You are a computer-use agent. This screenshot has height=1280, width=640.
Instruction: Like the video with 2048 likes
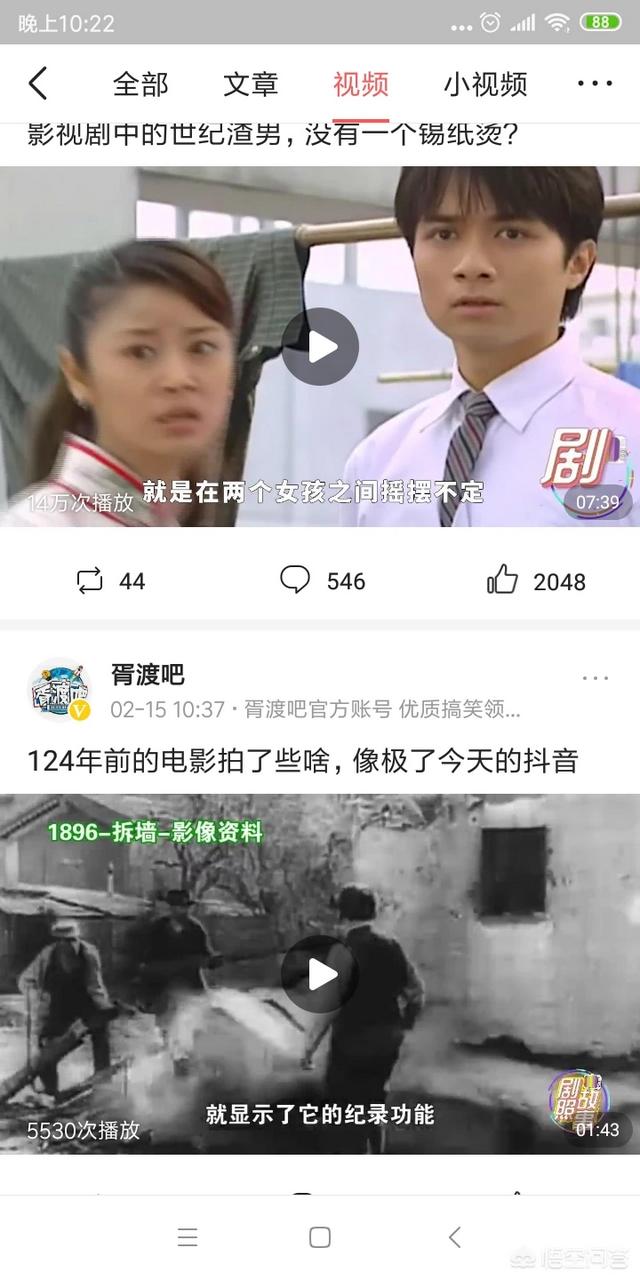point(536,581)
